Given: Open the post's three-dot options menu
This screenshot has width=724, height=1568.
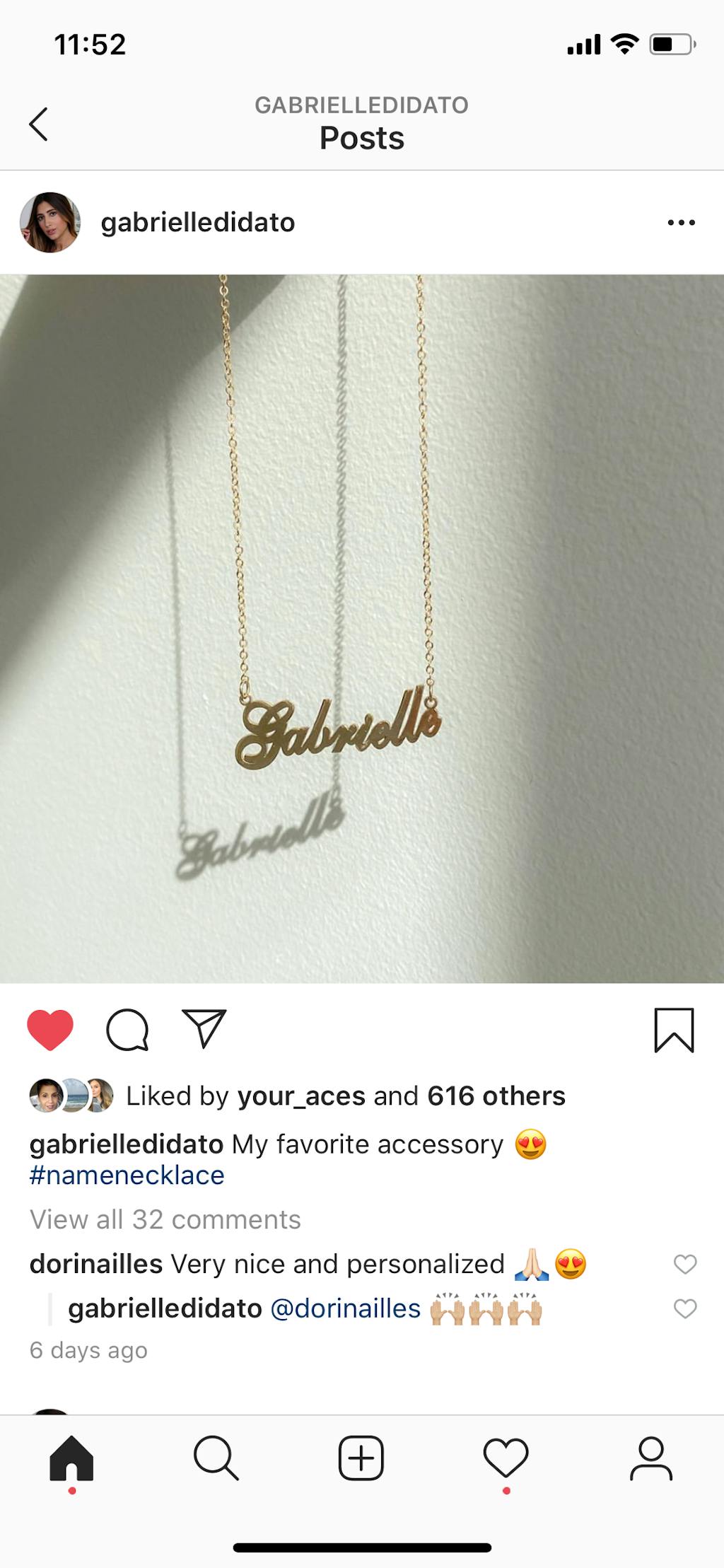Looking at the screenshot, I should click(681, 223).
